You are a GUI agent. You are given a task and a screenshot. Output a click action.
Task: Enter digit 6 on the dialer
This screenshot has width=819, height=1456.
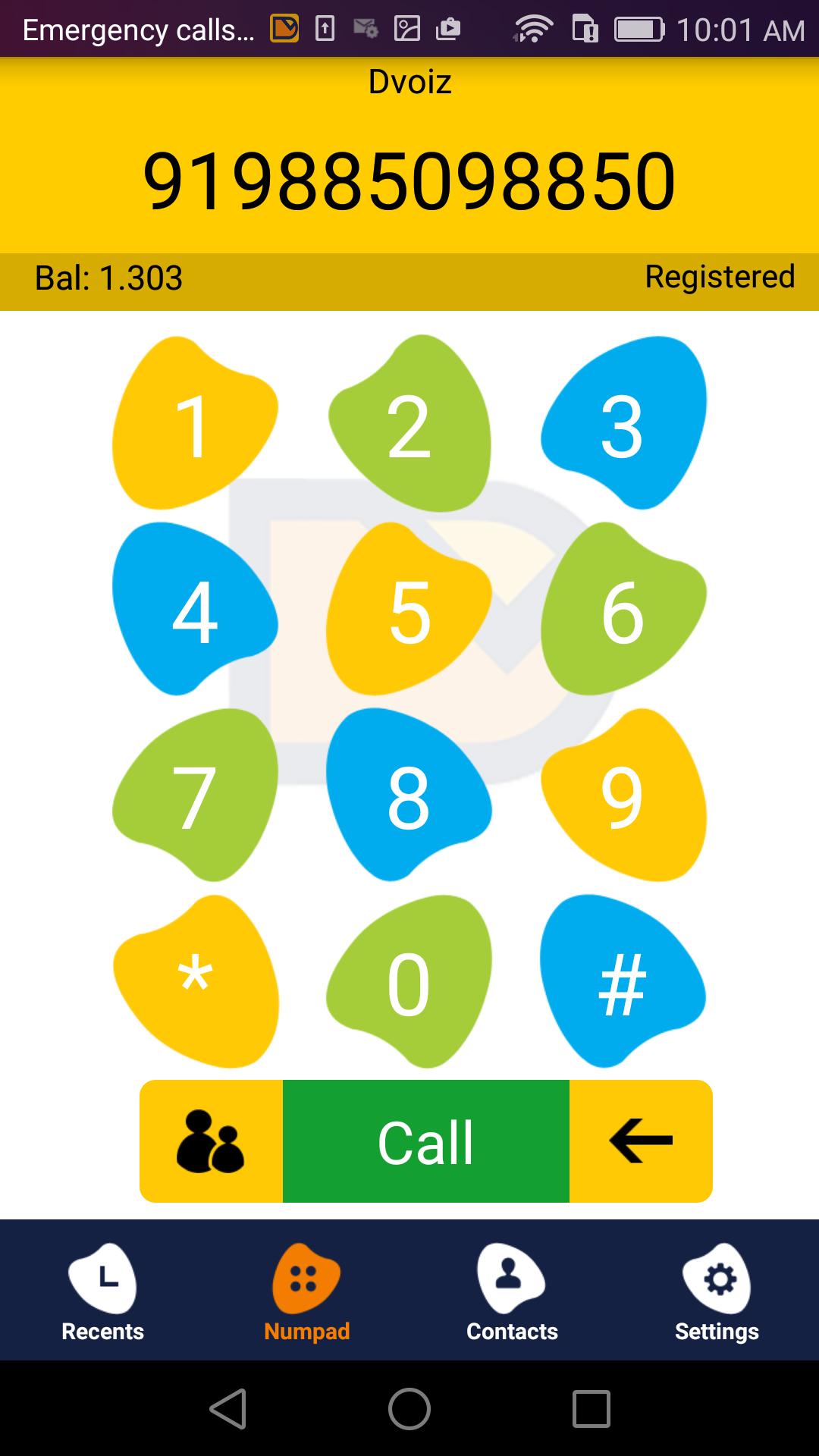click(x=622, y=611)
